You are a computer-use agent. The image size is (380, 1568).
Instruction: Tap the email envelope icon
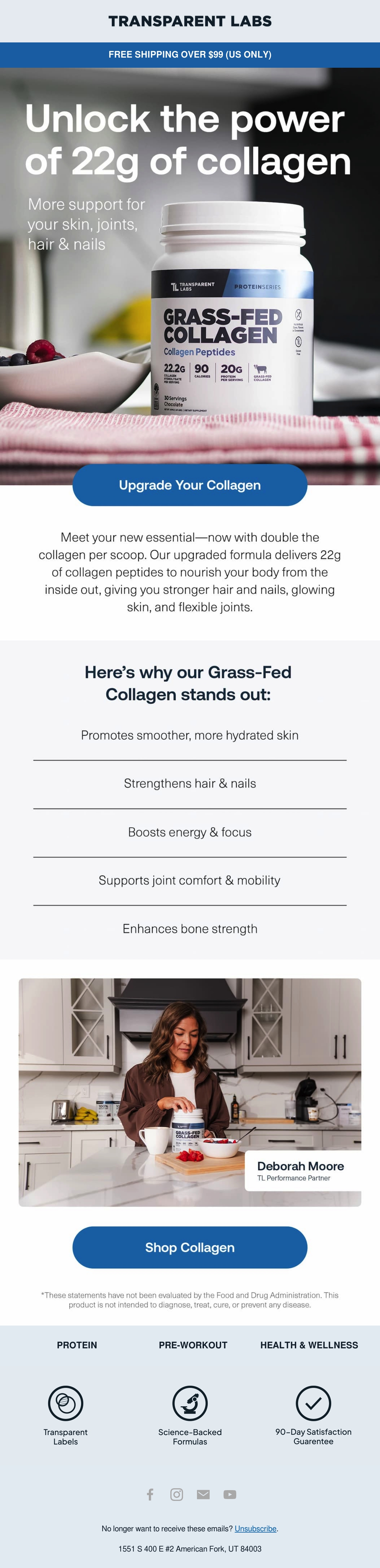(x=203, y=1494)
